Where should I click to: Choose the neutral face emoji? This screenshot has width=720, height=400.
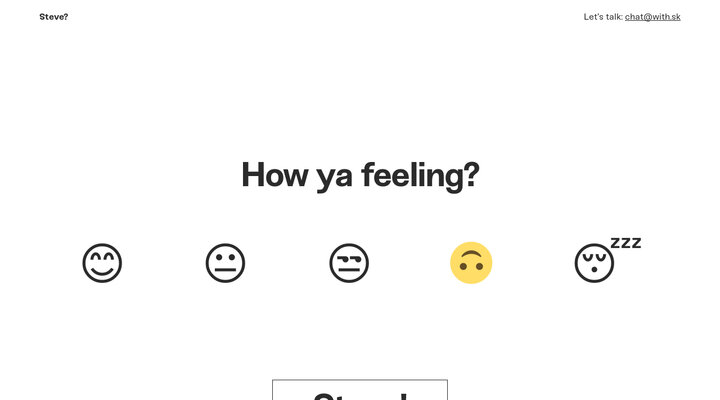(x=225, y=263)
